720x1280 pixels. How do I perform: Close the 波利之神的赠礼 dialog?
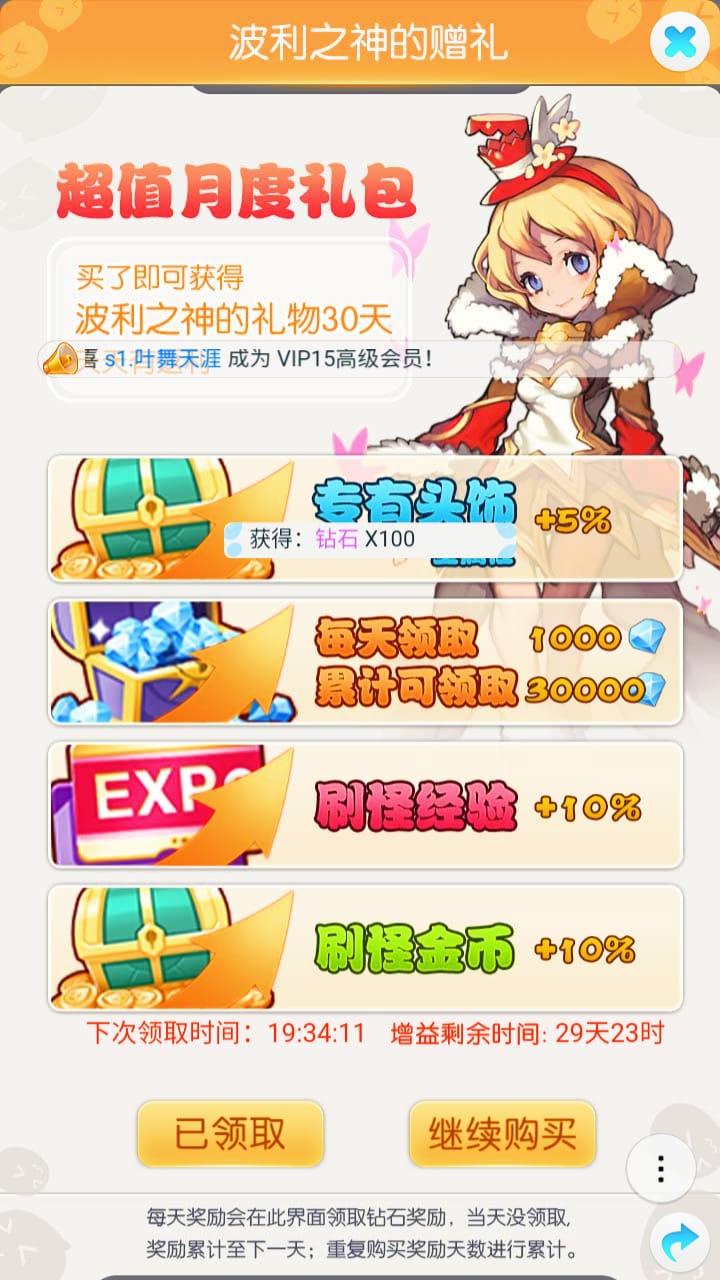(680, 42)
